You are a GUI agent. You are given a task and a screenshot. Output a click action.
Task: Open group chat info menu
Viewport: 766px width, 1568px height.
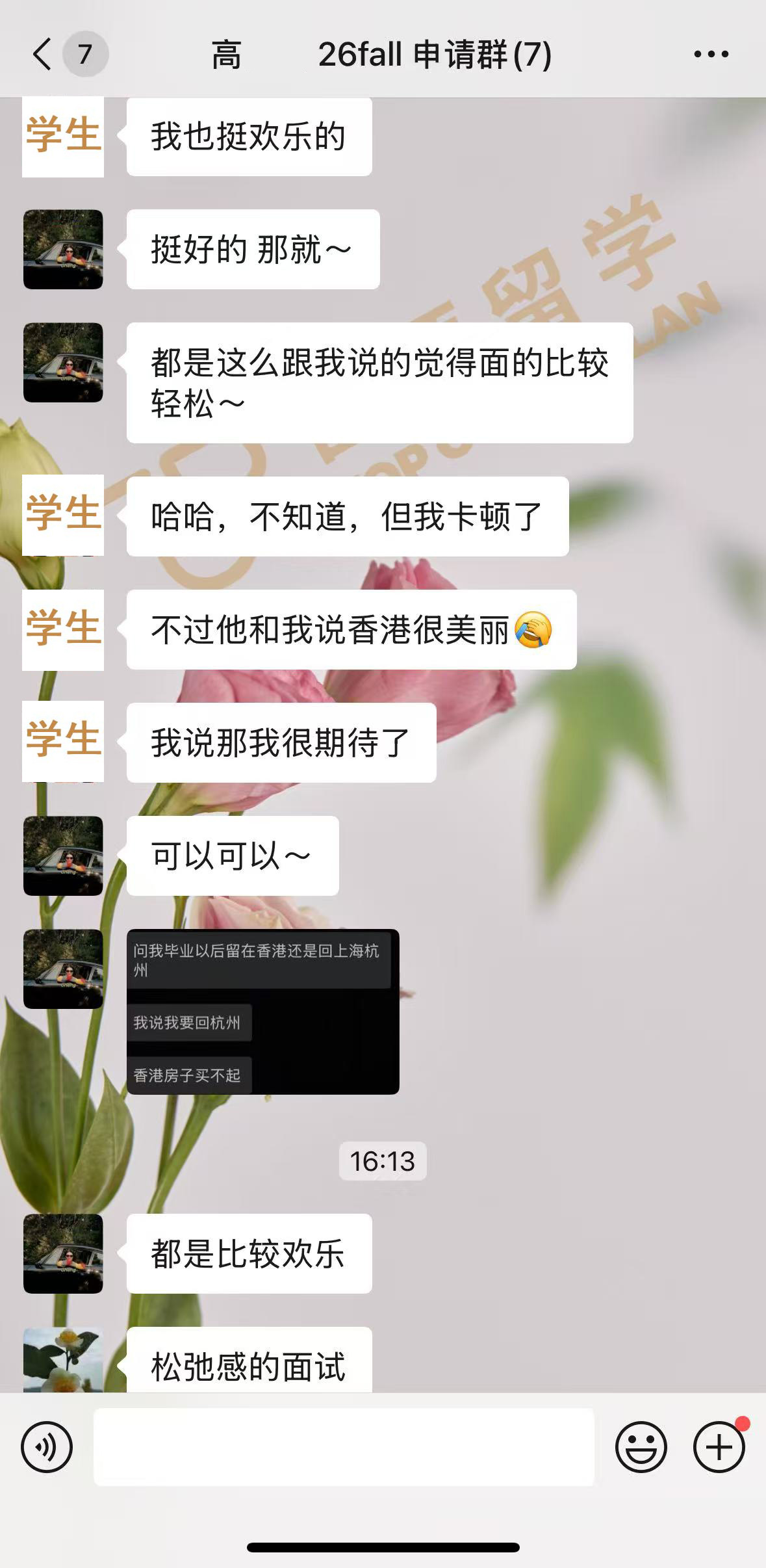(711, 54)
